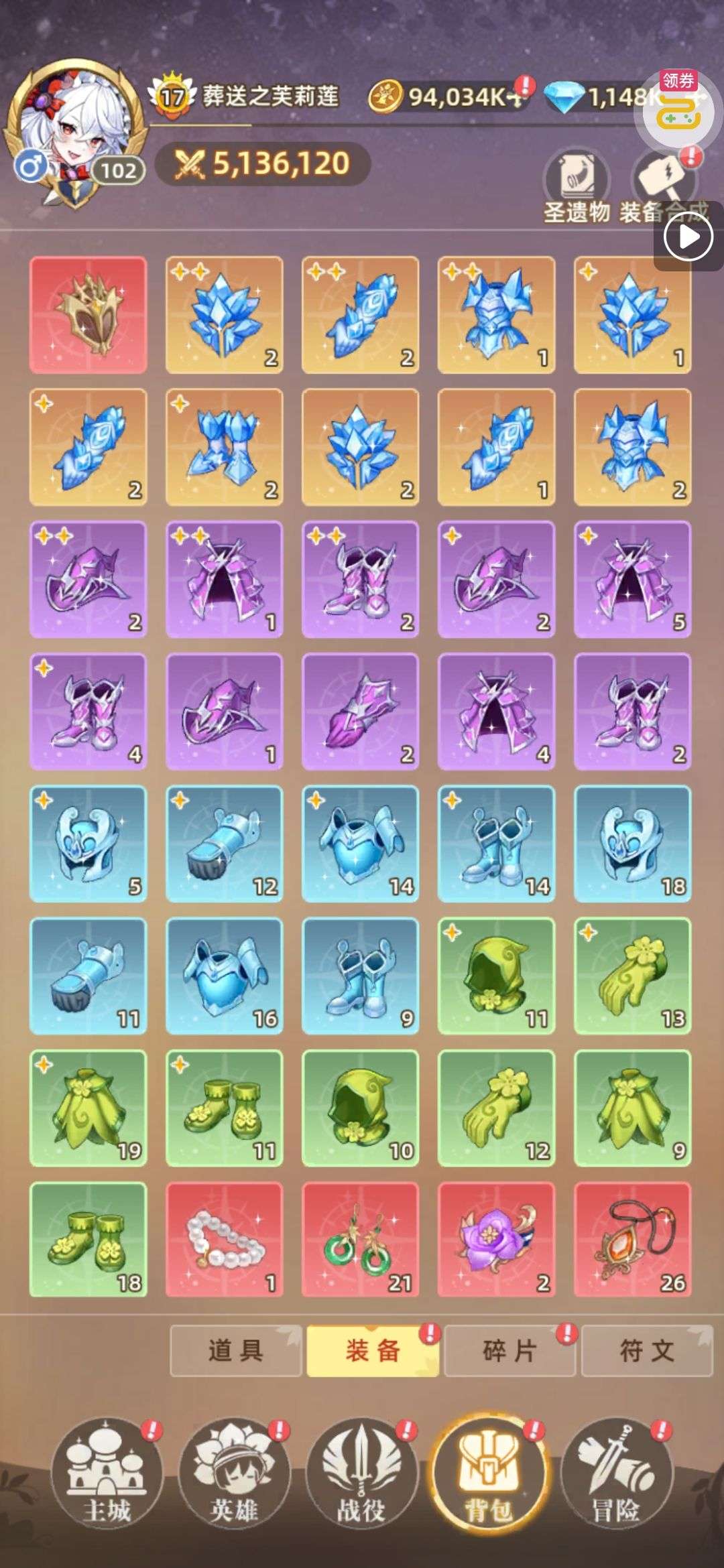Open the 英雄 heroes section
Image resolution: width=724 pixels, height=1568 pixels.
coord(234,1474)
